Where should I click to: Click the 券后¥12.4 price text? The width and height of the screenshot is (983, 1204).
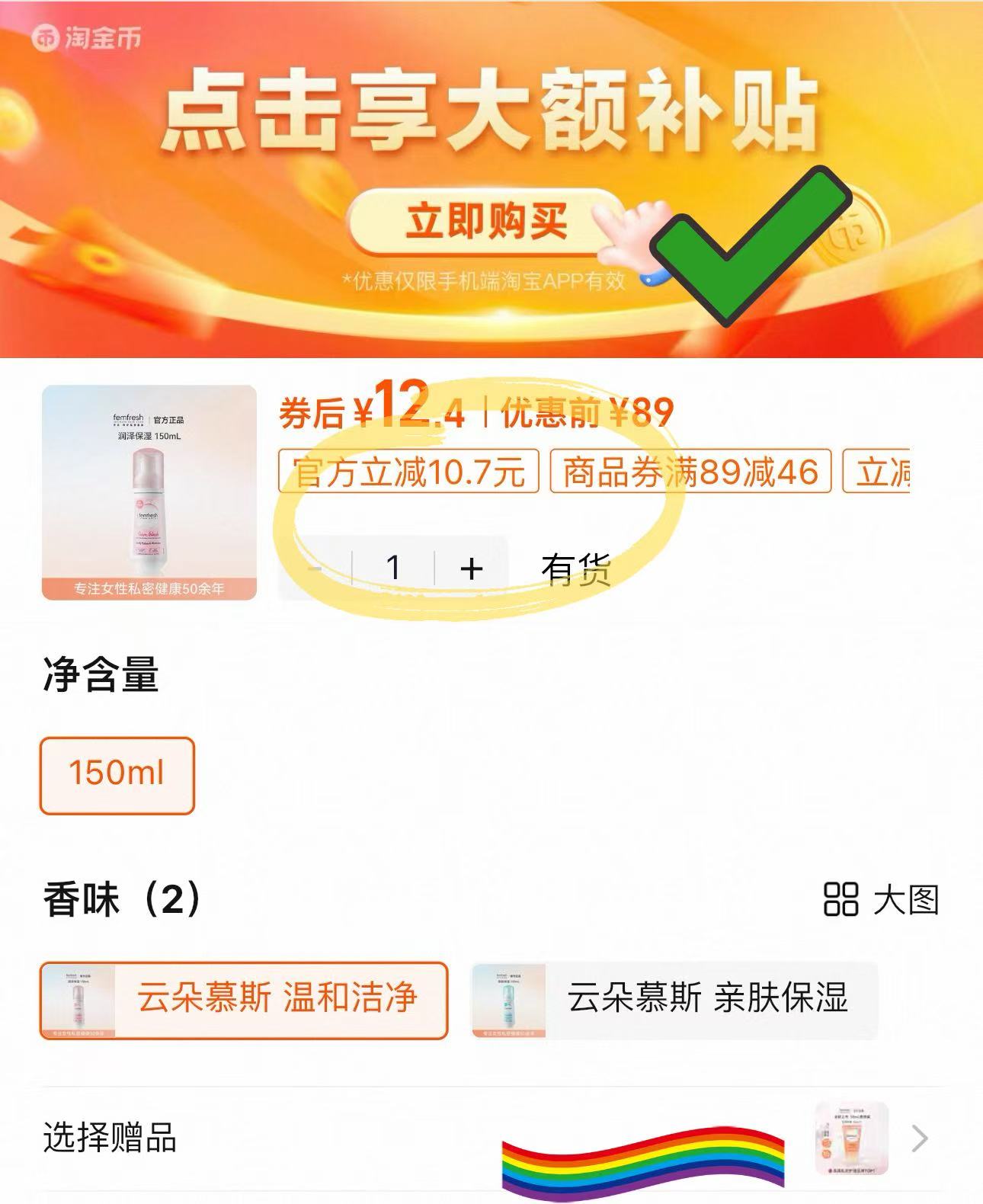coord(366,411)
